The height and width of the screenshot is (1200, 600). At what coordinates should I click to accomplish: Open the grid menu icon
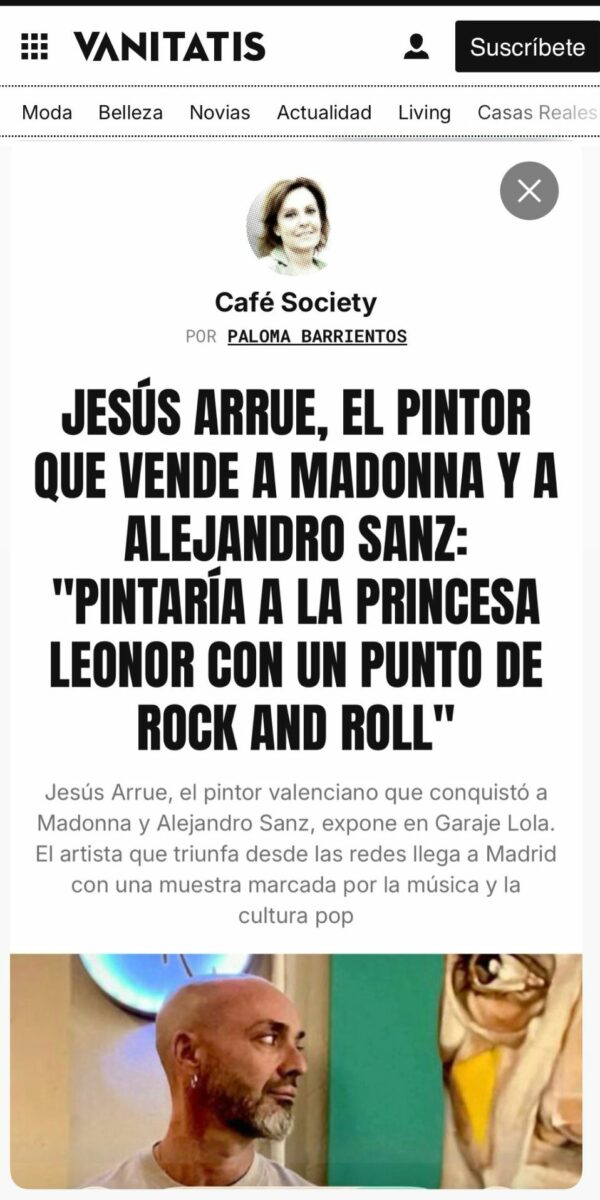point(34,46)
